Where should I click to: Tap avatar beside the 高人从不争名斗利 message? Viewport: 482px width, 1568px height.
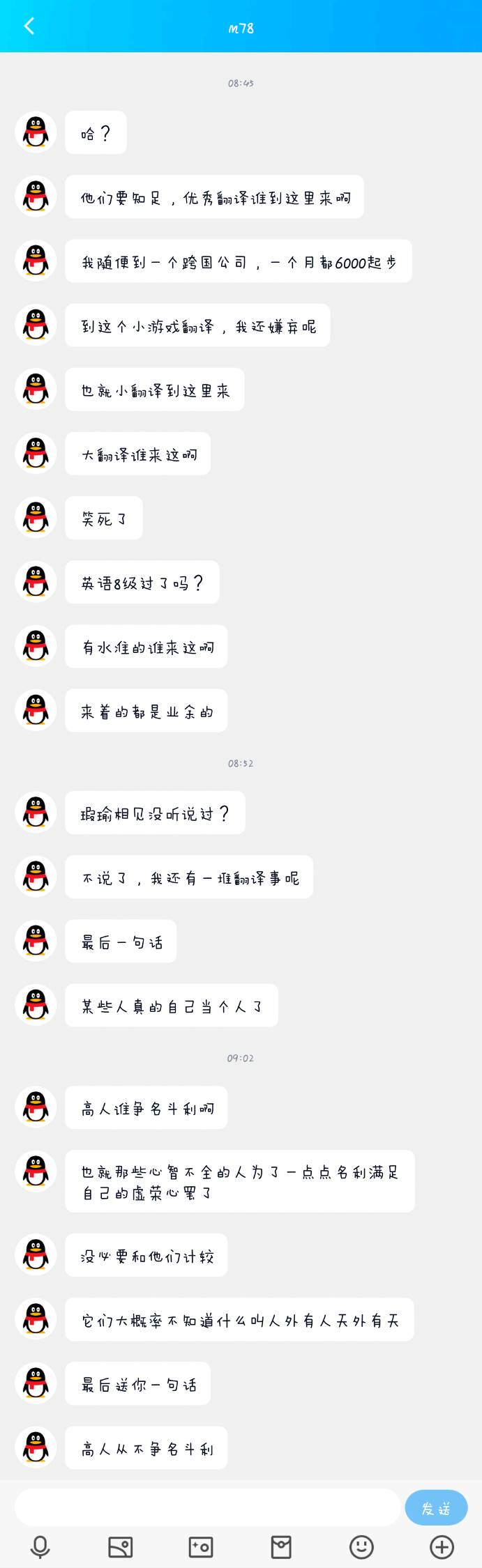36,1447
